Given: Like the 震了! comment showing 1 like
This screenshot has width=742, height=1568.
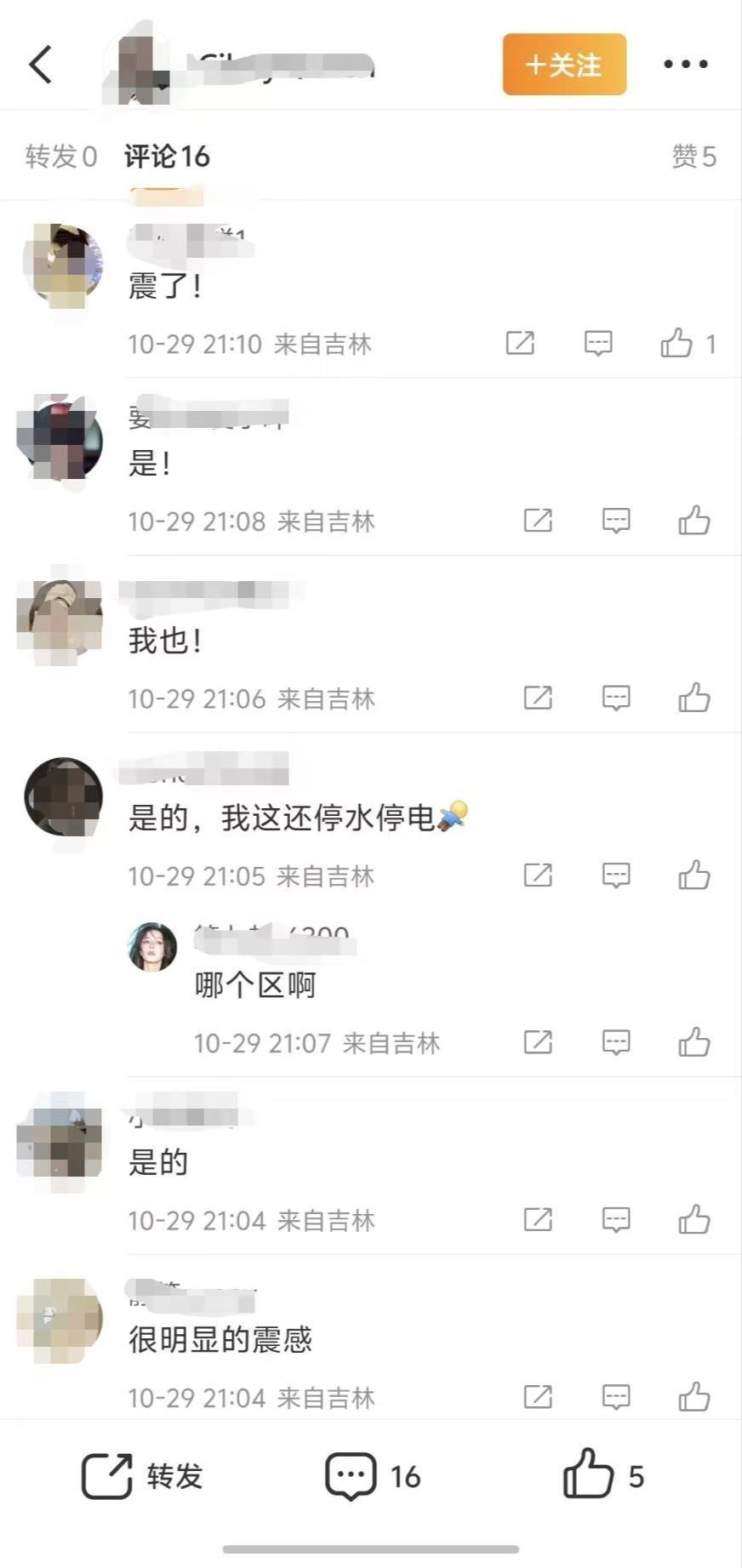Looking at the screenshot, I should [679, 343].
